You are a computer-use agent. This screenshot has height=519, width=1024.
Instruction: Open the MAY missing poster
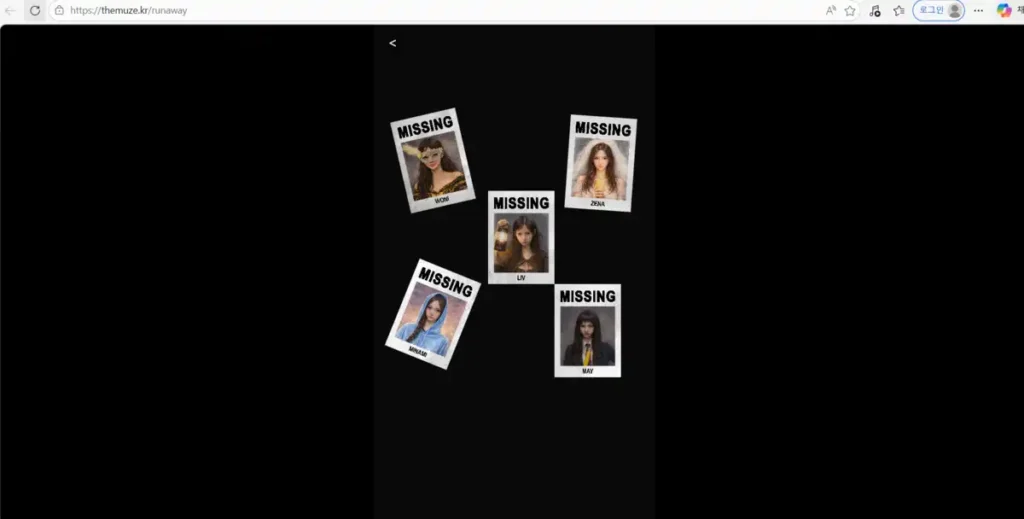pos(588,330)
